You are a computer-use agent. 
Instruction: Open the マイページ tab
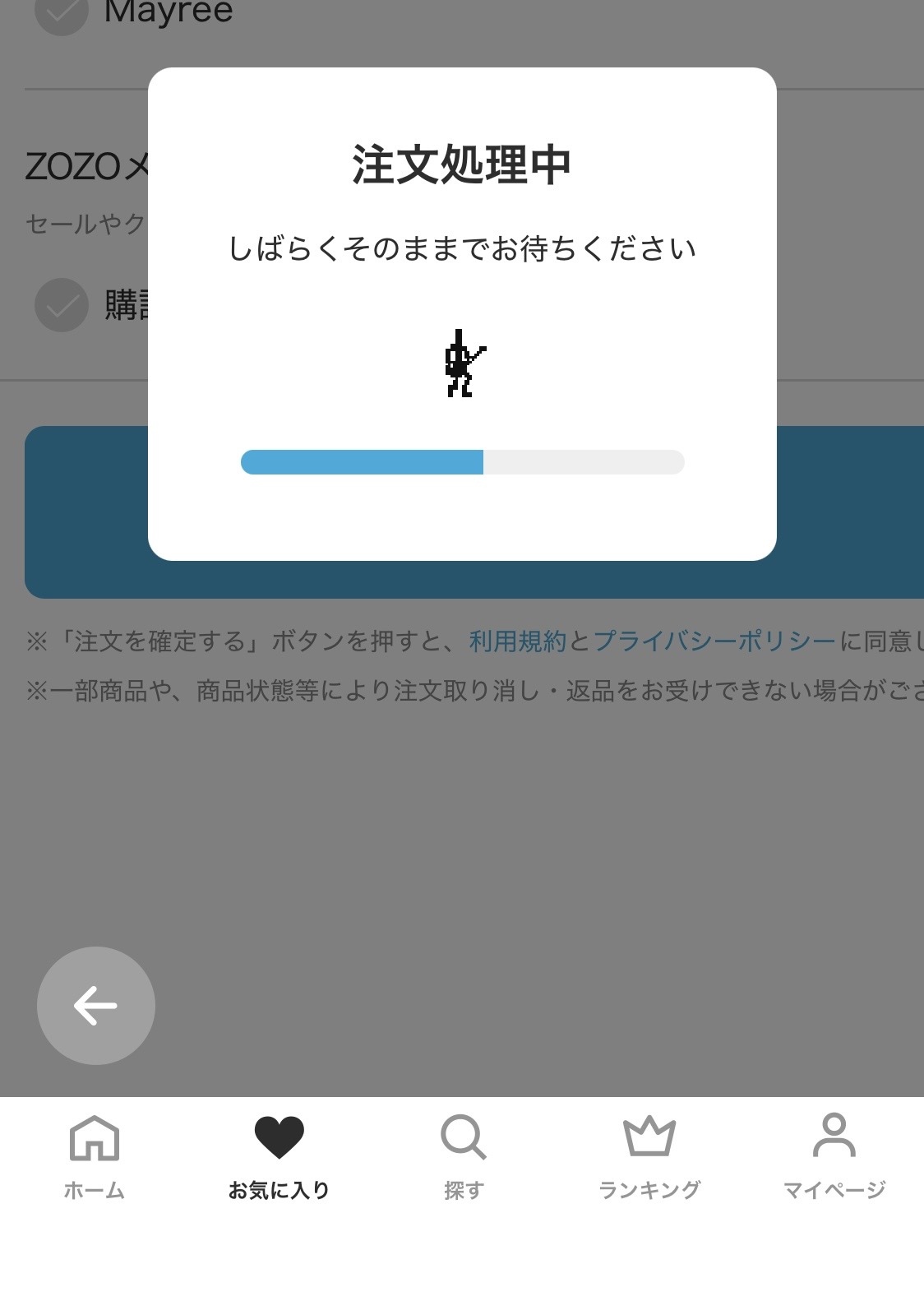[834, 1156]
